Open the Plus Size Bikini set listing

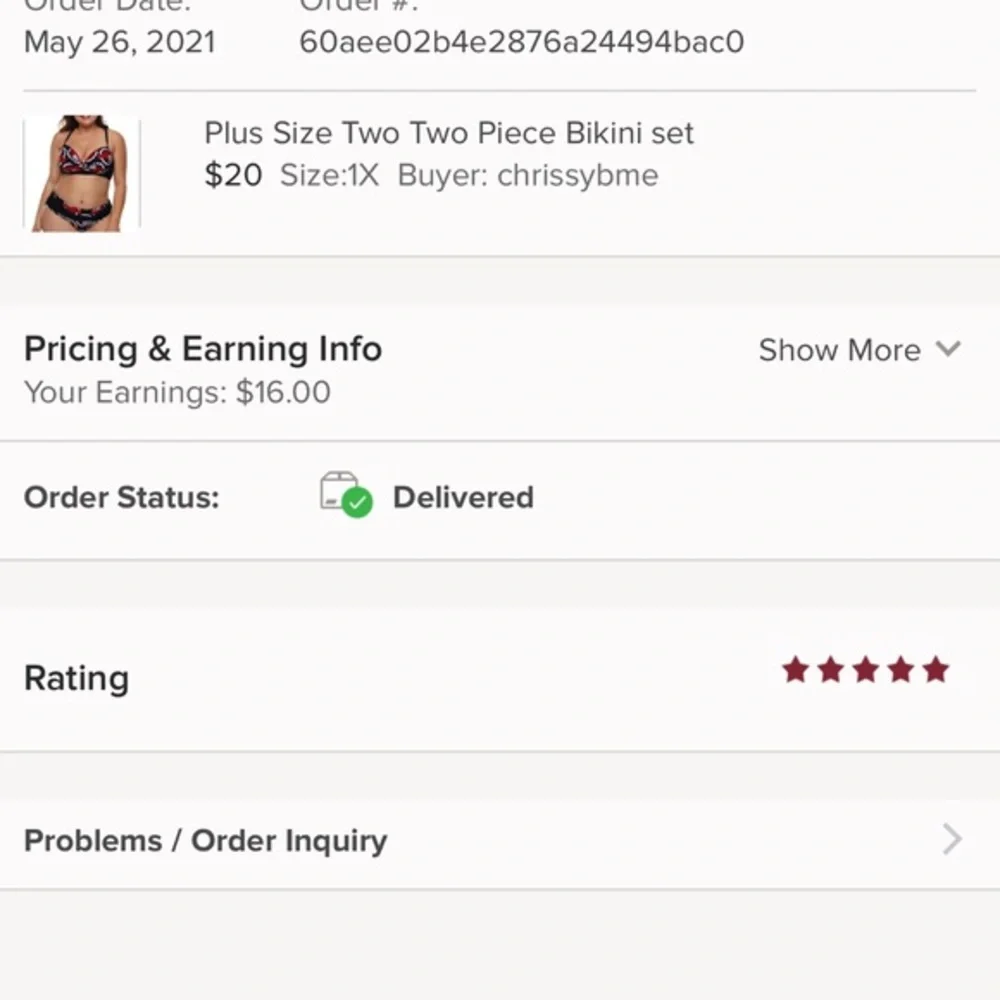point(448,134)
